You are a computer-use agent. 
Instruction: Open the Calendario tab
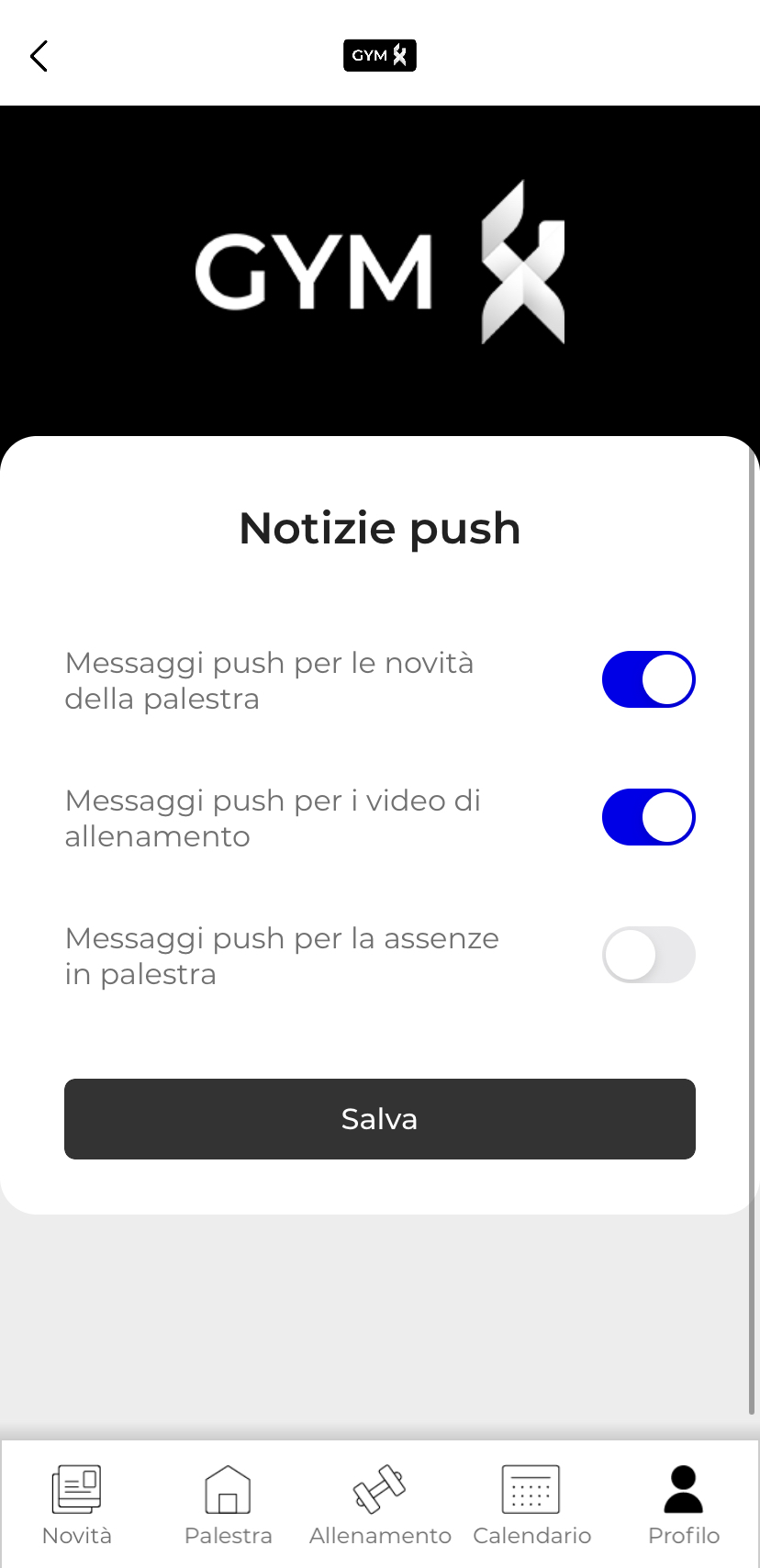pyautogui.click(x=531, y=1506)
